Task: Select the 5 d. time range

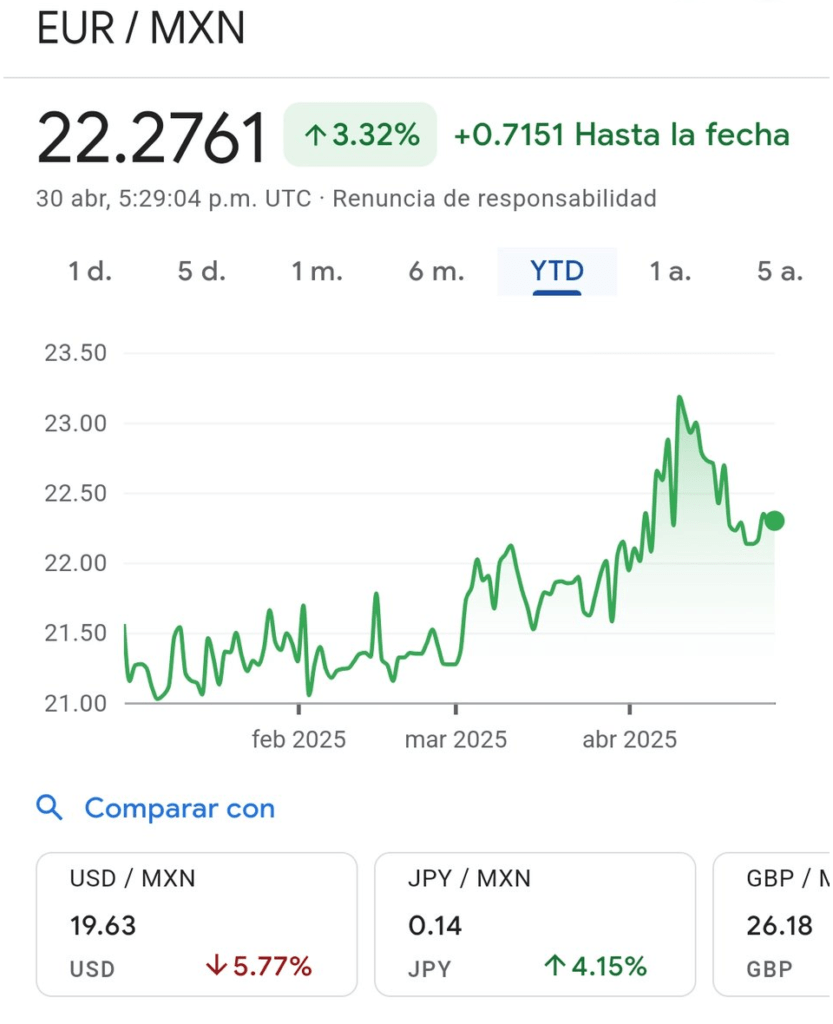Action: 202,271
